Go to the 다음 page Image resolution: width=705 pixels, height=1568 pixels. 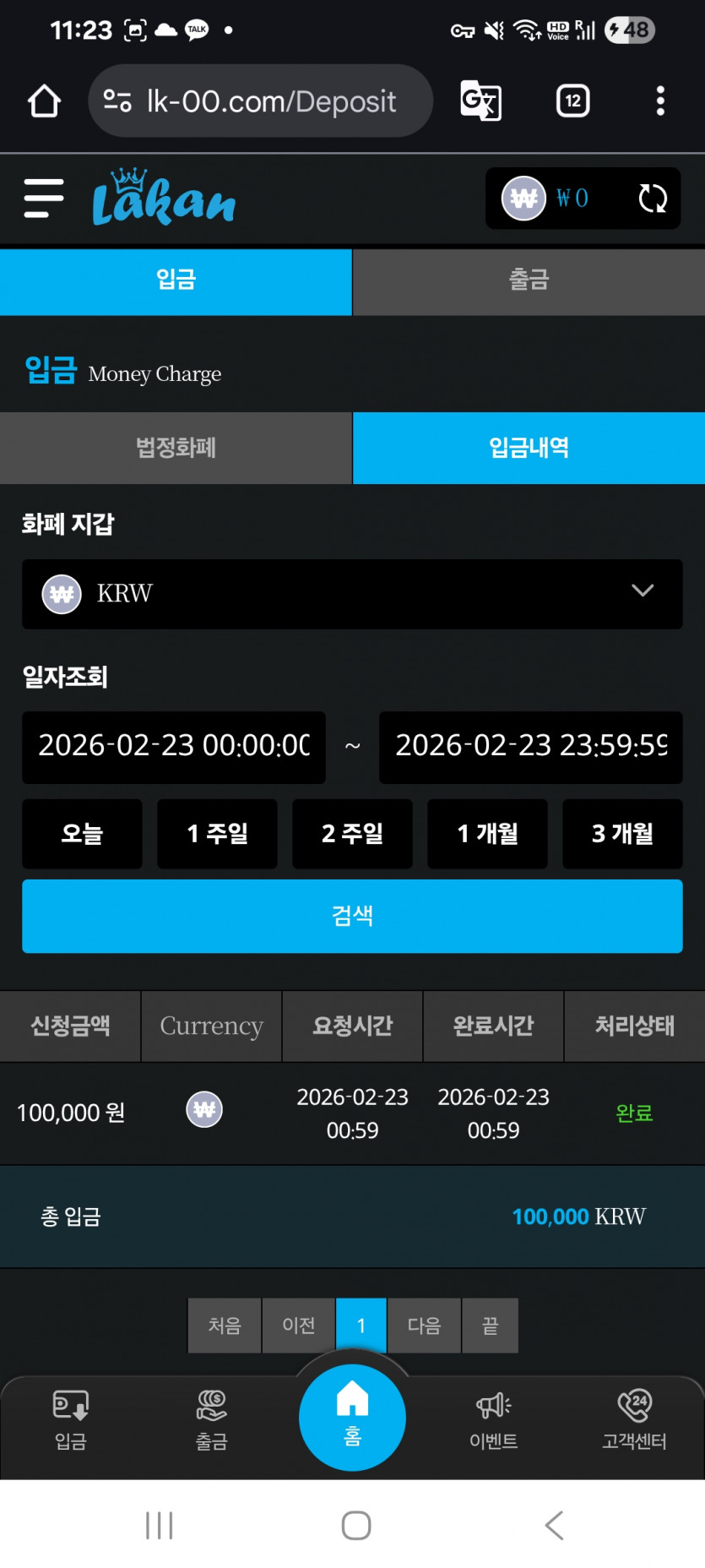(x=424, y=1326)
